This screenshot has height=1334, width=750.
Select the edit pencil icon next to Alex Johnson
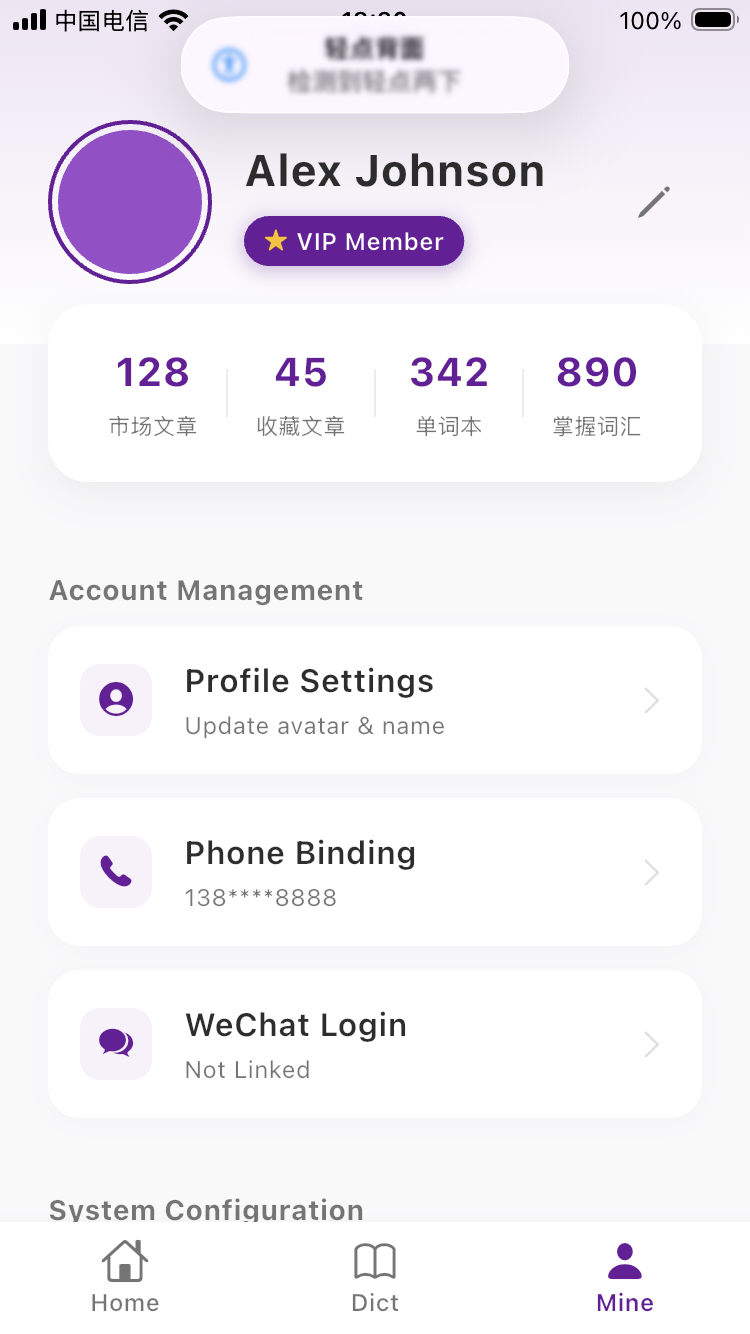coord(653,202)
